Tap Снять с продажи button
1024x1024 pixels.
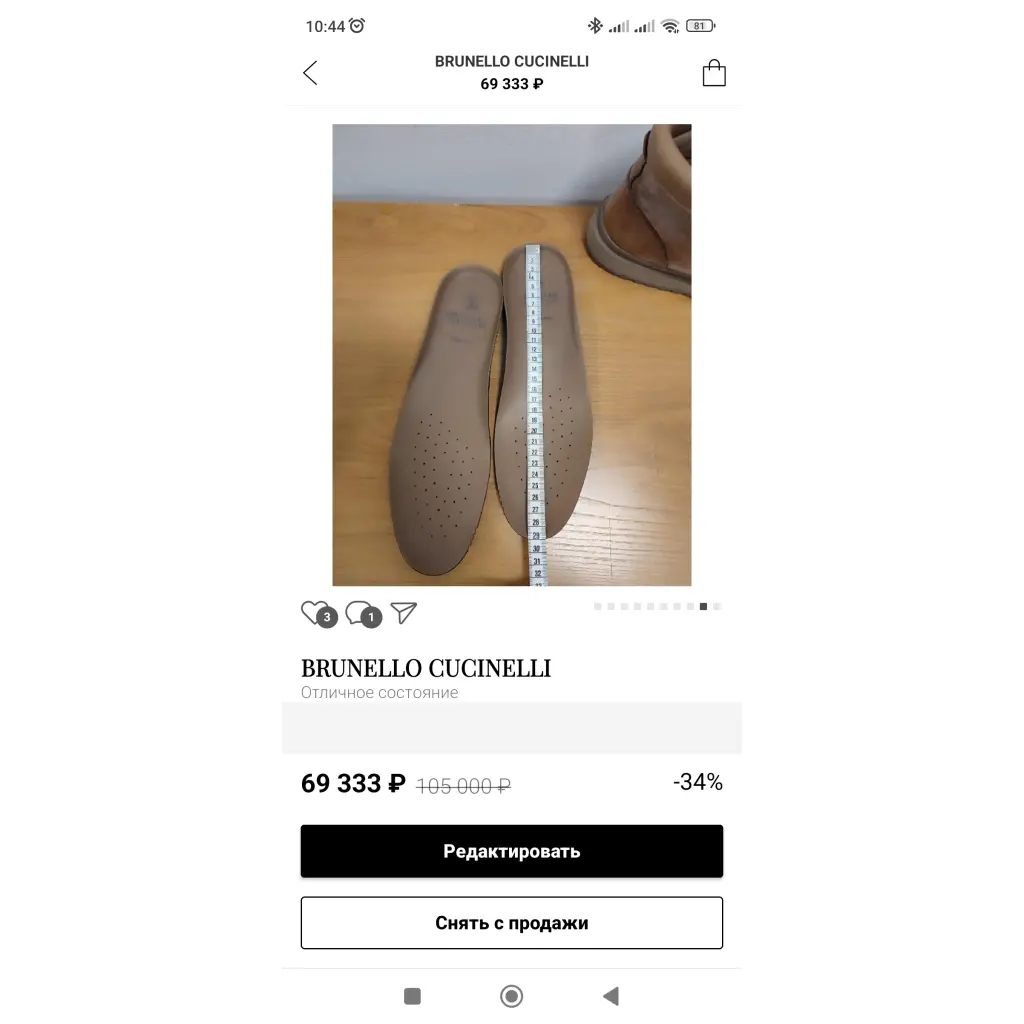coord(511,923)
